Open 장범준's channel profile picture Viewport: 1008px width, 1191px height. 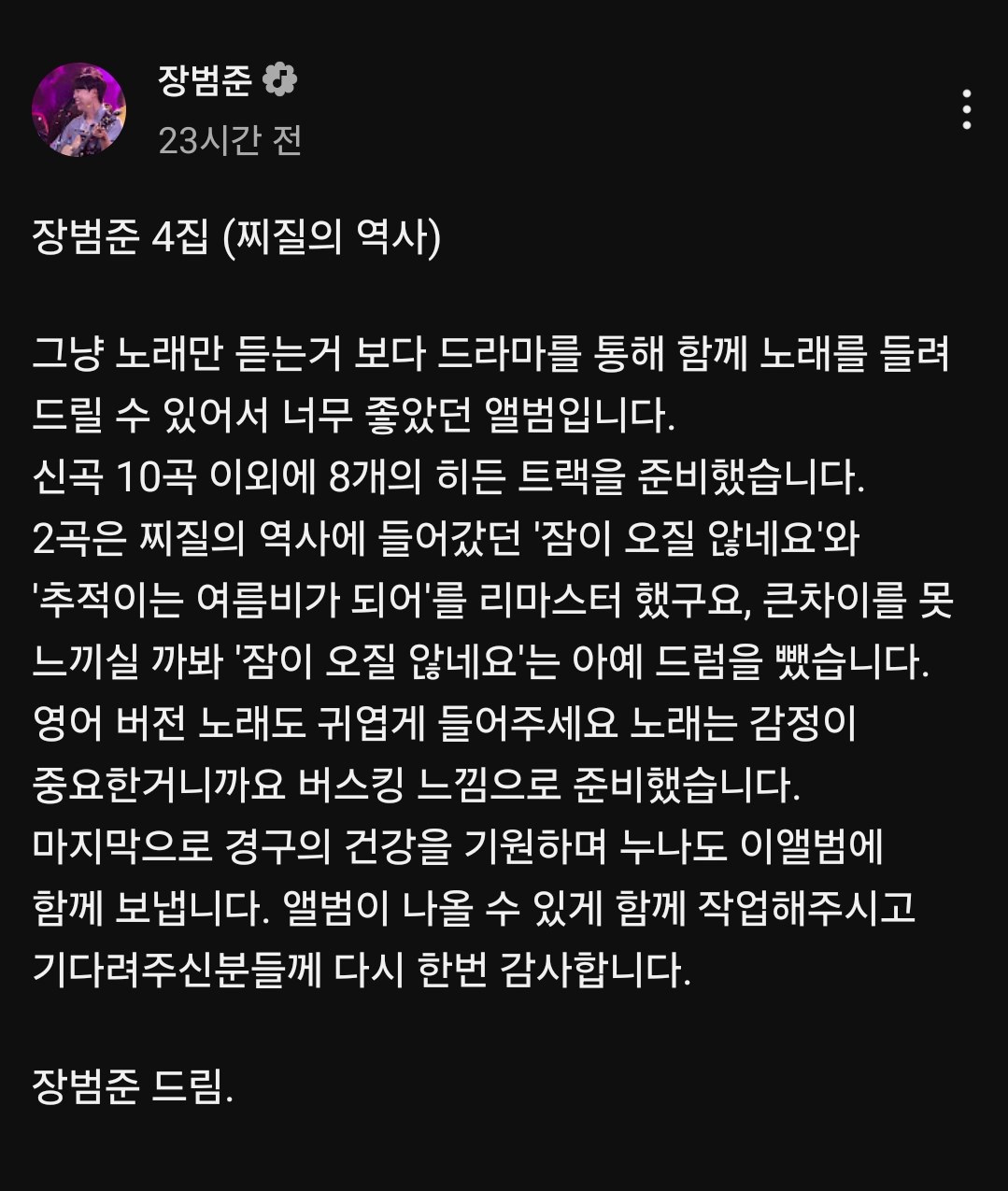(78, 109)
